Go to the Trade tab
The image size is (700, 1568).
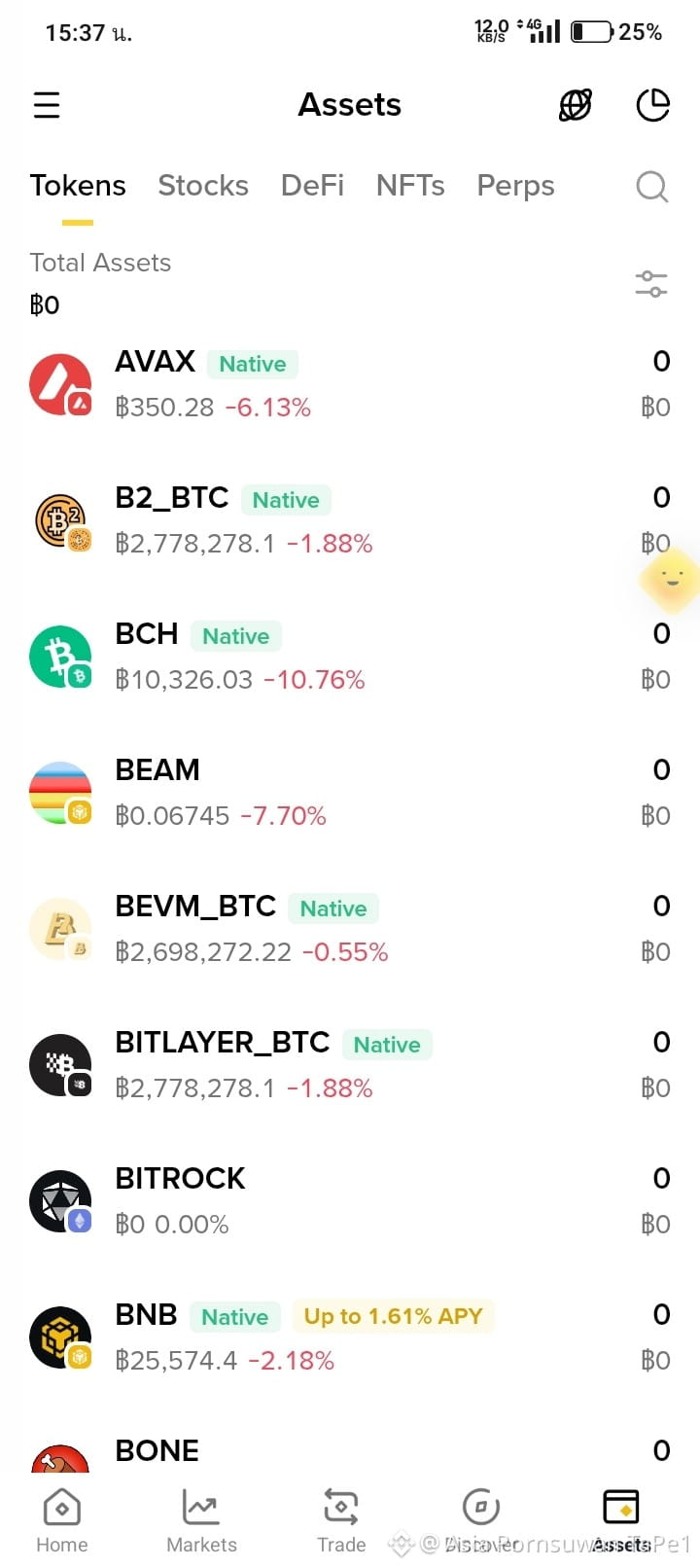tap(341, 1520)
